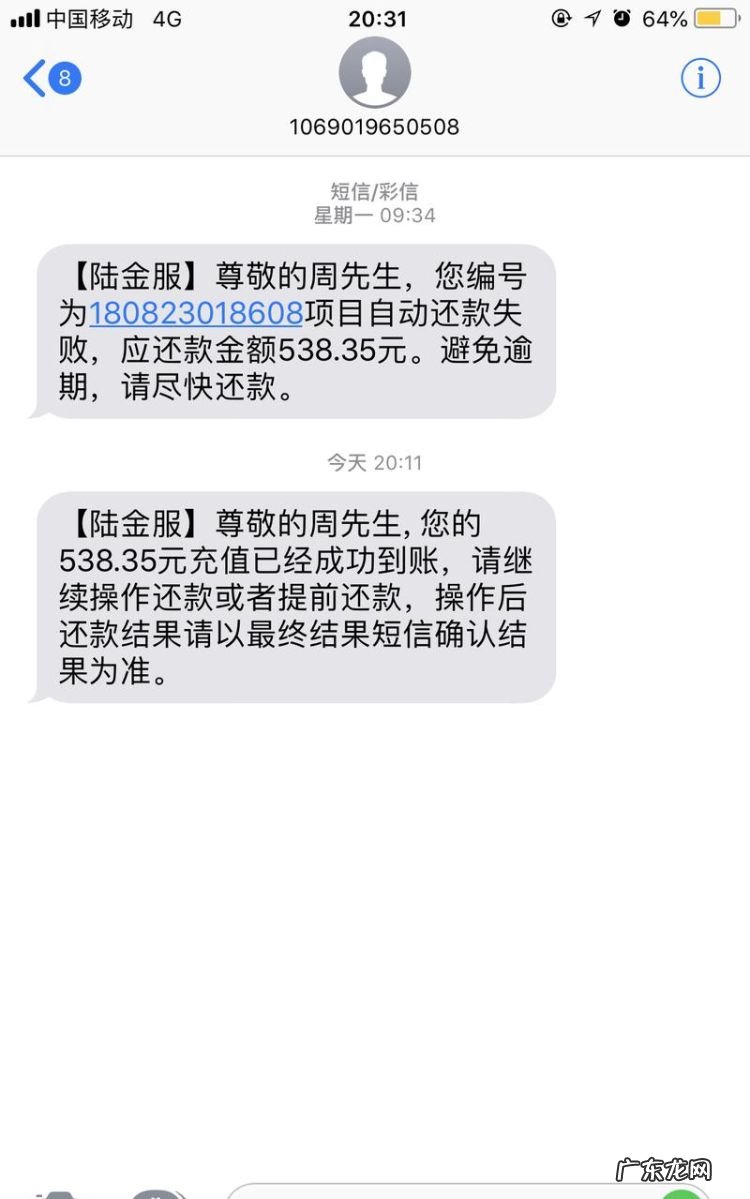This screenshot has height=1199, width=750.
Task: Open conversation details info icon
Action: coord(701,78)
